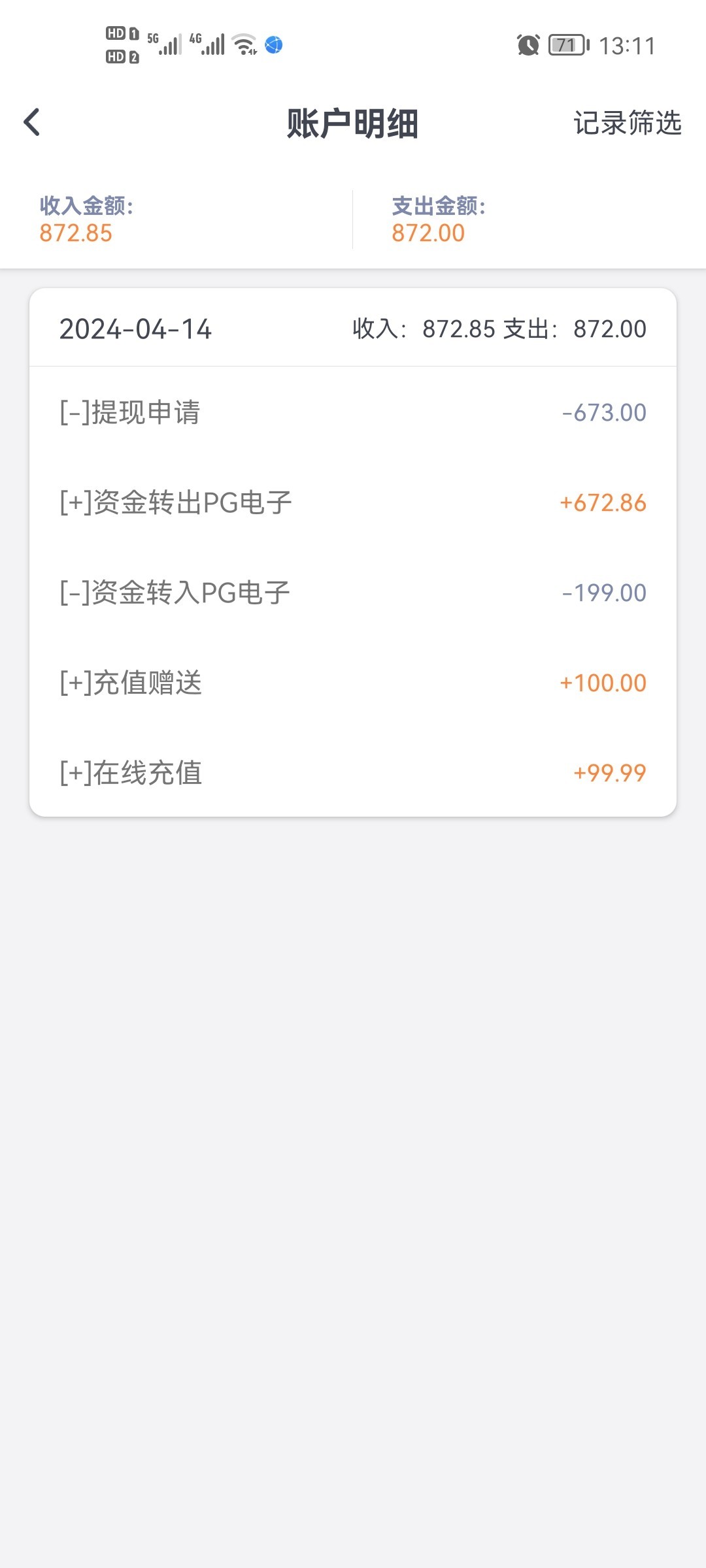706x1568 pixels.
Task: Open the 资金转出PG电子 transaction record
Action: pos(353,502)
